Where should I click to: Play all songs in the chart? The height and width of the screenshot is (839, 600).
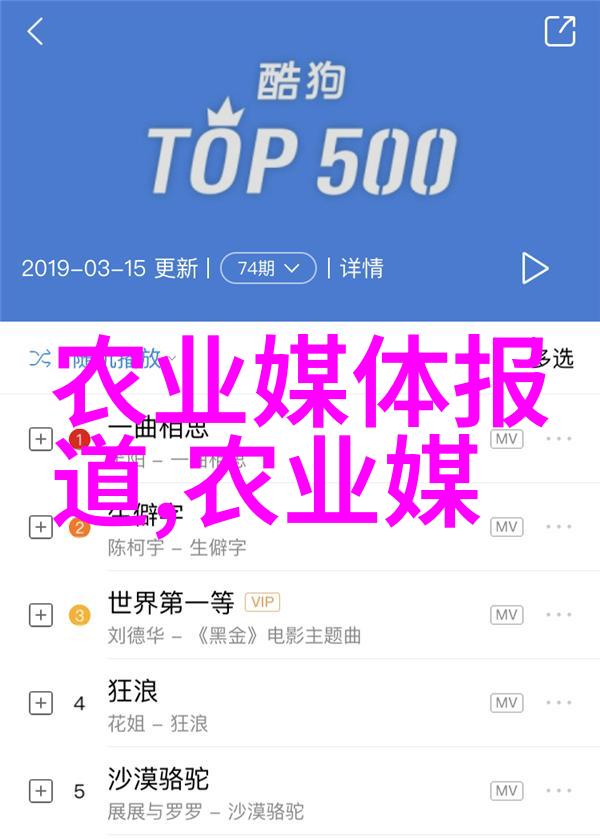click(535, 268)
